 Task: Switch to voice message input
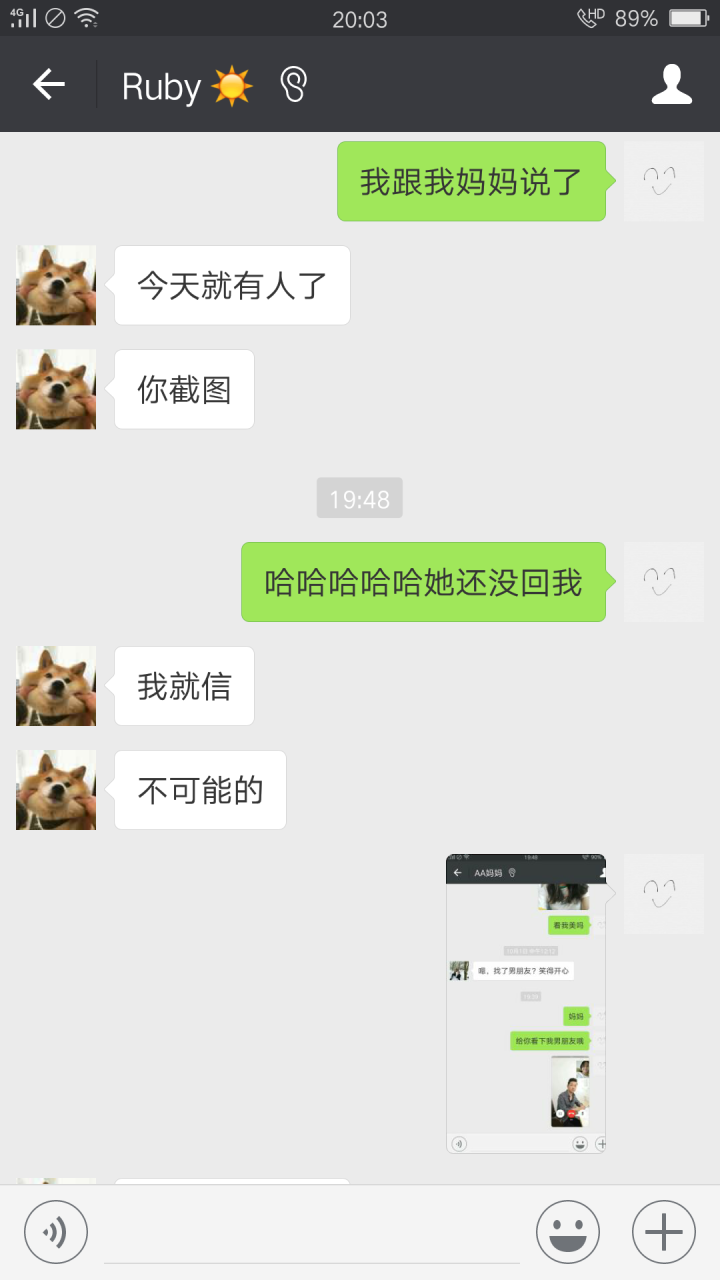click(x=56, y=1232)
